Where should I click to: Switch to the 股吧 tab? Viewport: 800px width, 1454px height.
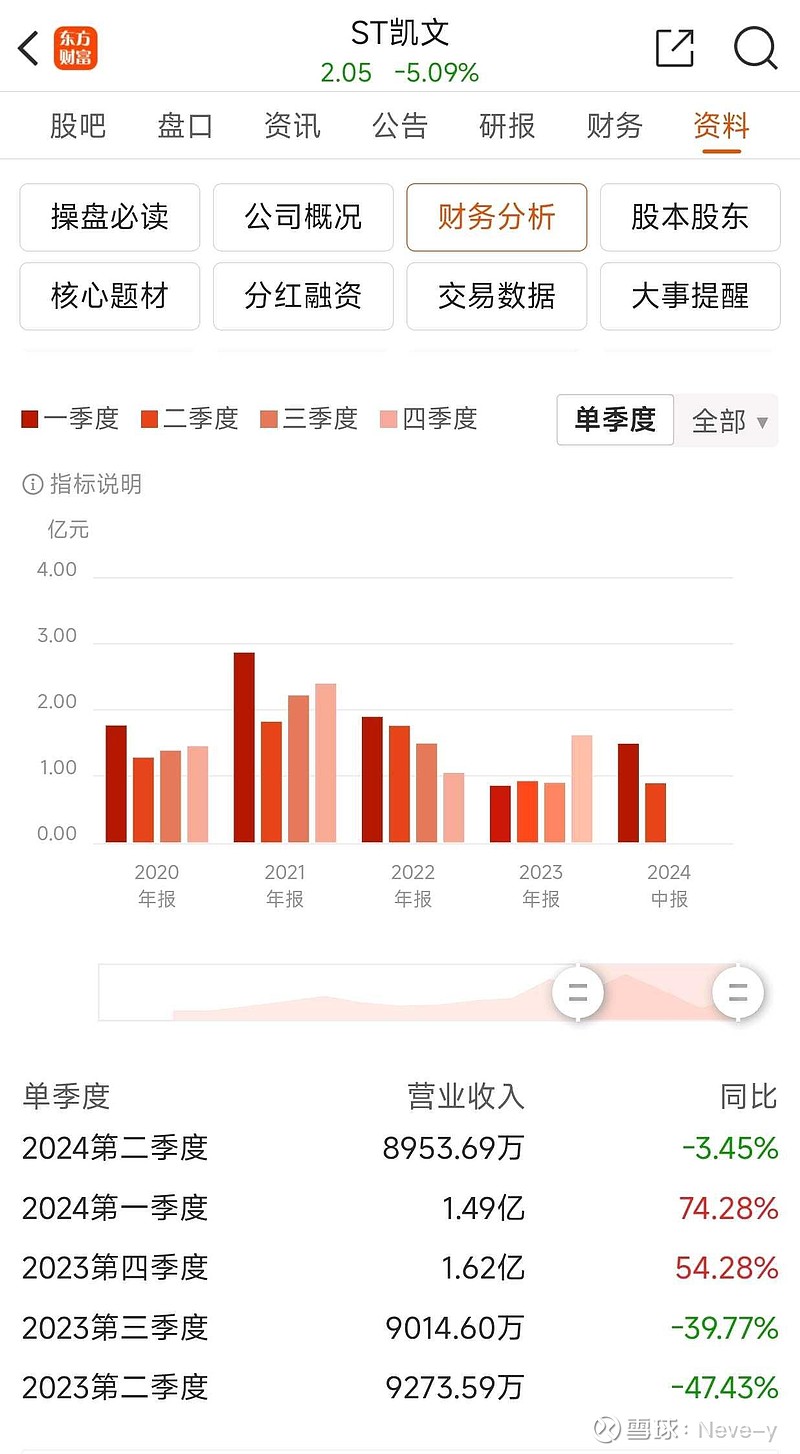[x=78, y=126]
